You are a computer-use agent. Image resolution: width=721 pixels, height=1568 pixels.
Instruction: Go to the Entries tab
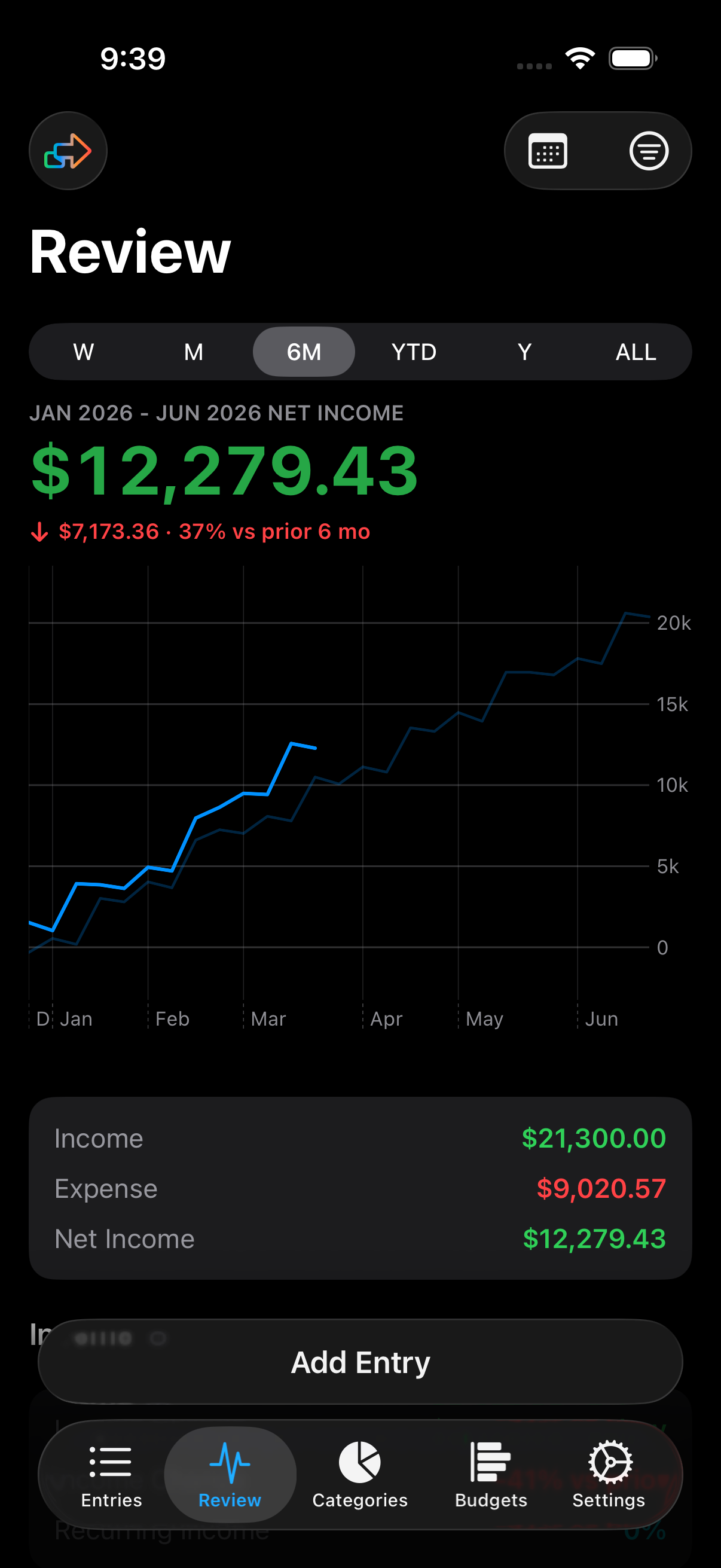[111, 1474]
